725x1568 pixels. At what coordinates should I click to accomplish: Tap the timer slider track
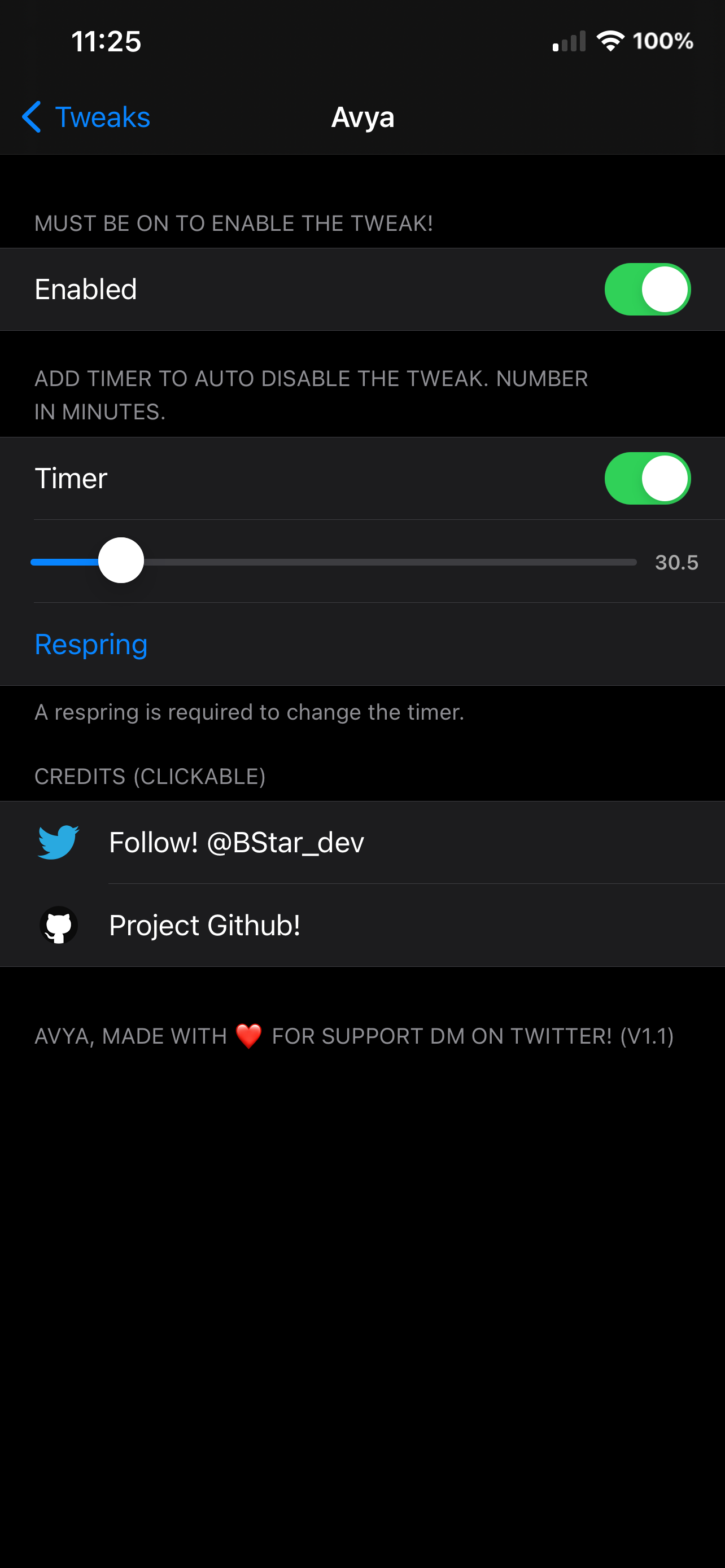click(334, 562)
